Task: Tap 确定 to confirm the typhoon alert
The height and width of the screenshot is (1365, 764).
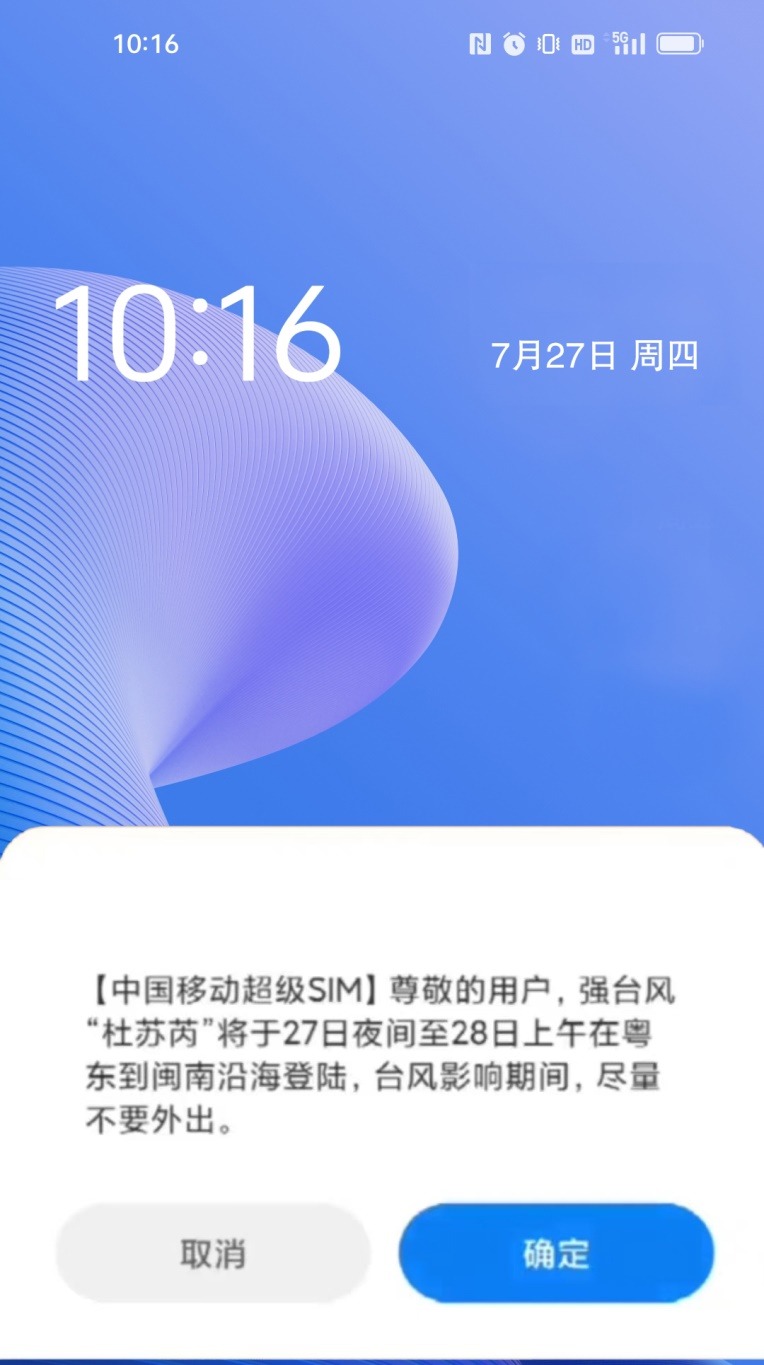Action: [556, 1253]
